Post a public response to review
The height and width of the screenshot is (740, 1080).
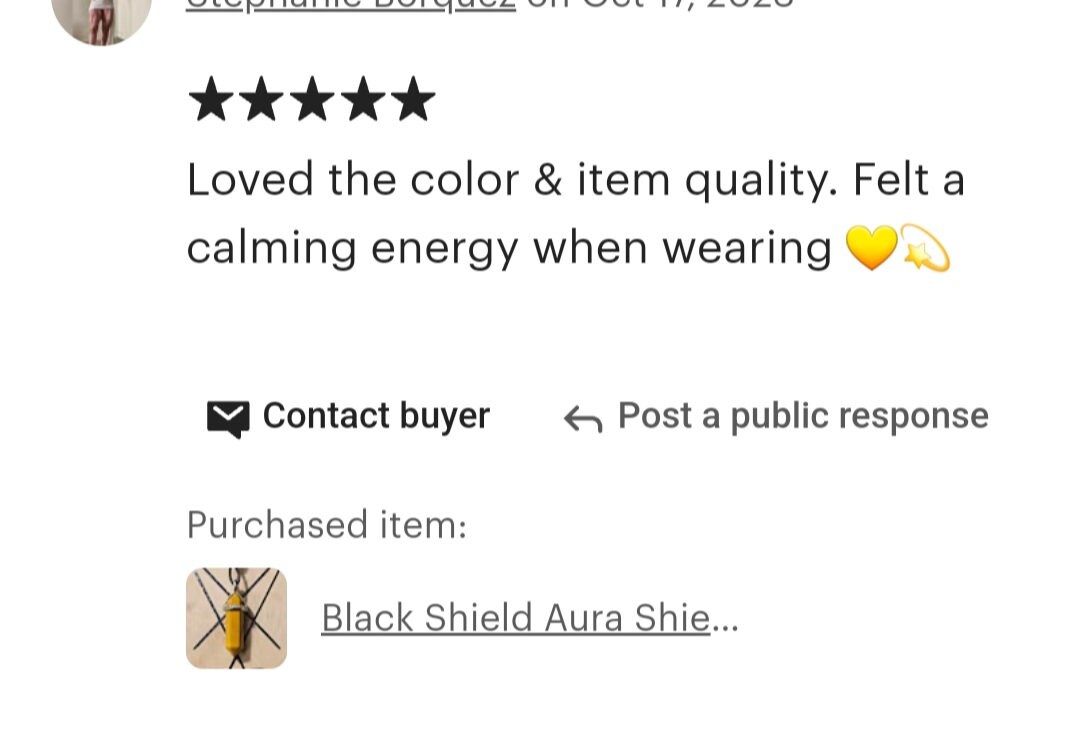776,417
